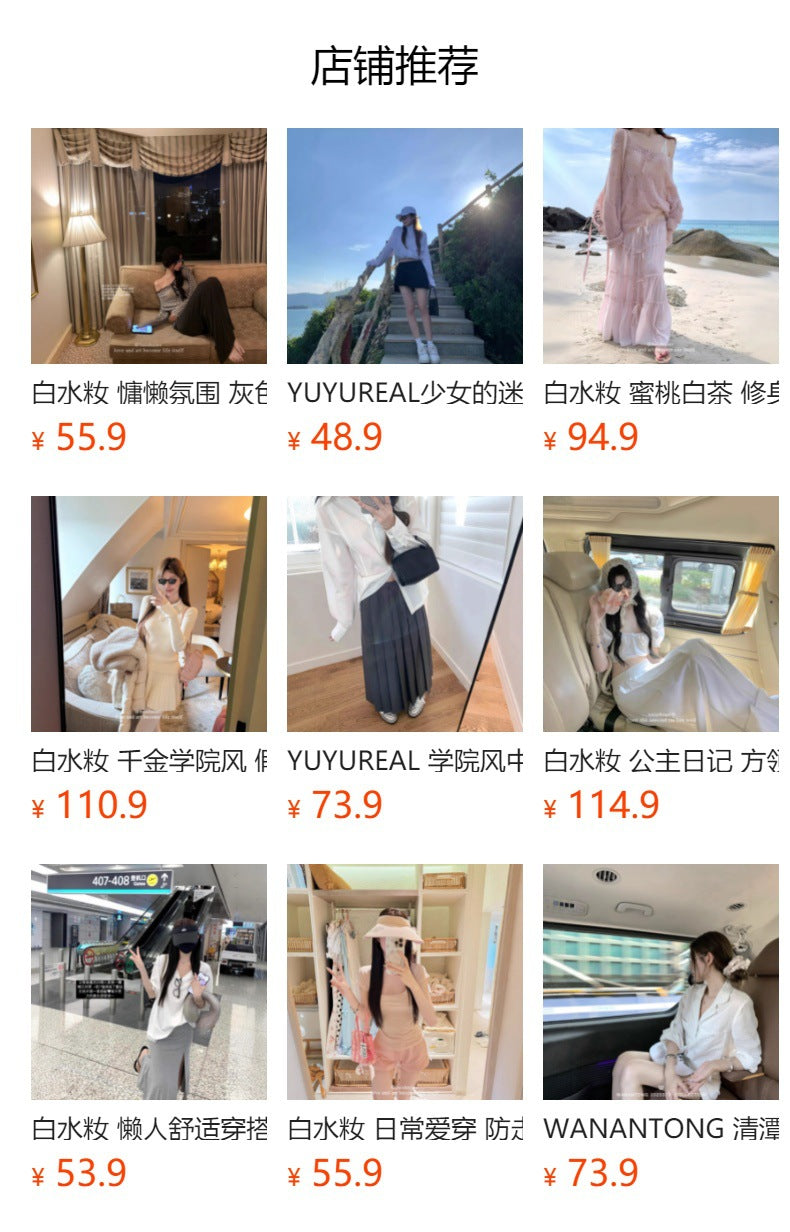Open the WANANTONG 清潭 product card
790x1232 pixels.
(x=660, y=982)
